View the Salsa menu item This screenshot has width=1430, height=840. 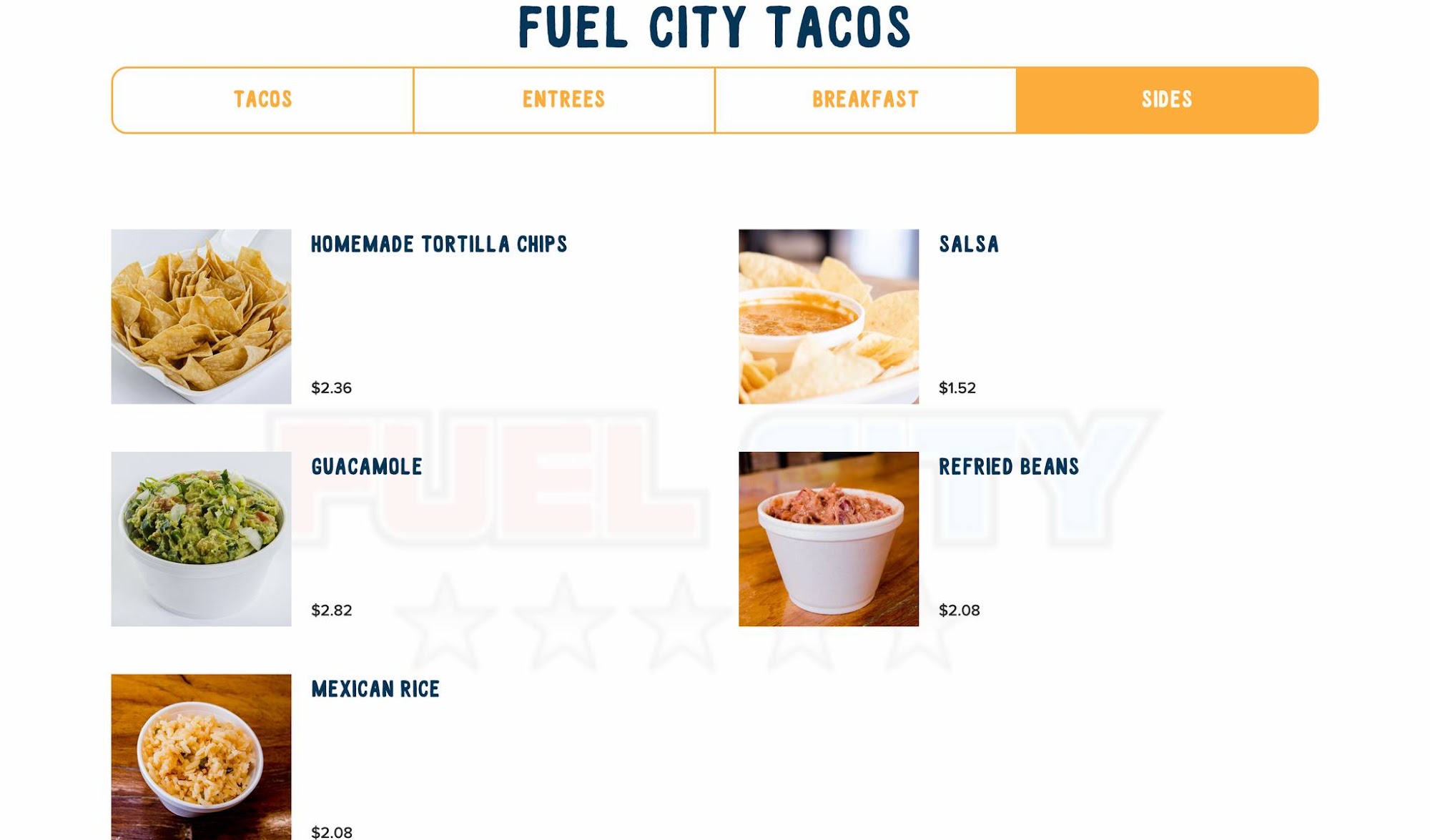[968, 244]
